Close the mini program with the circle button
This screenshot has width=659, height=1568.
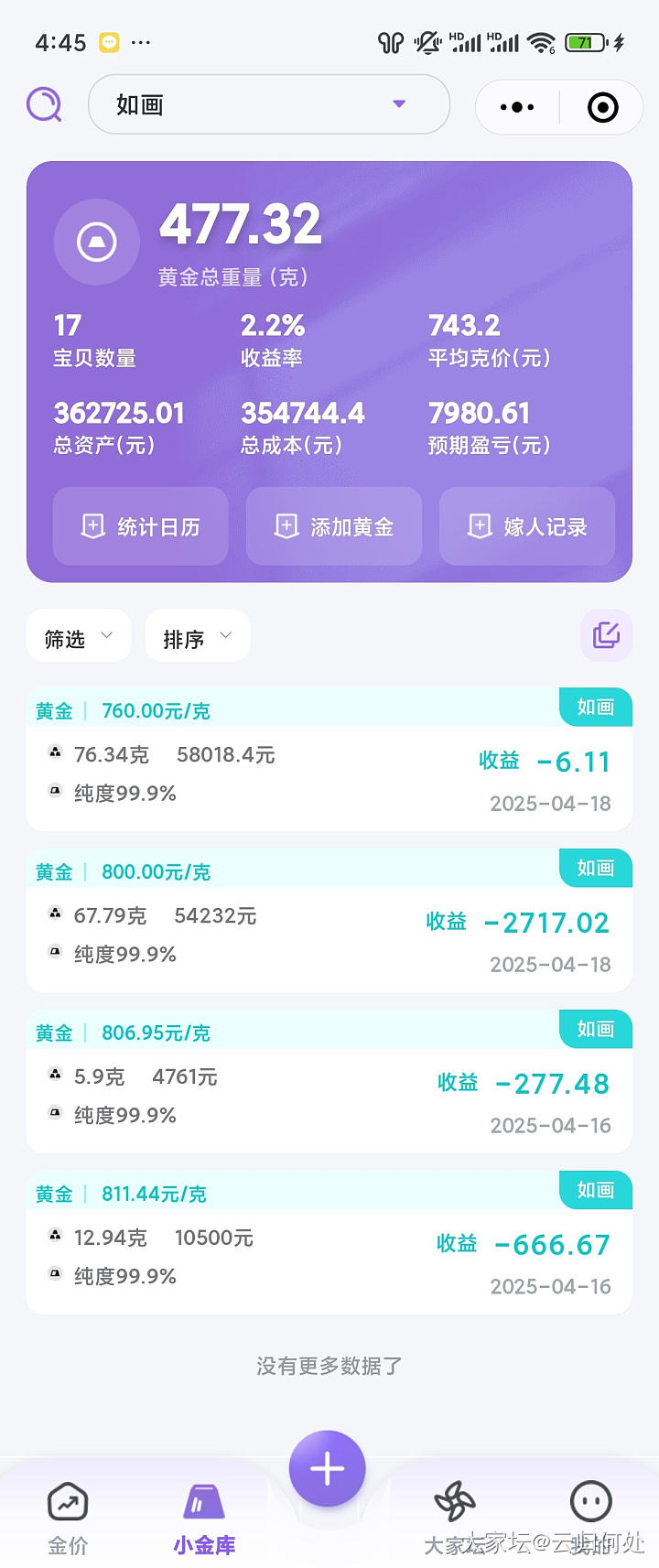click(x=602, y=107)
